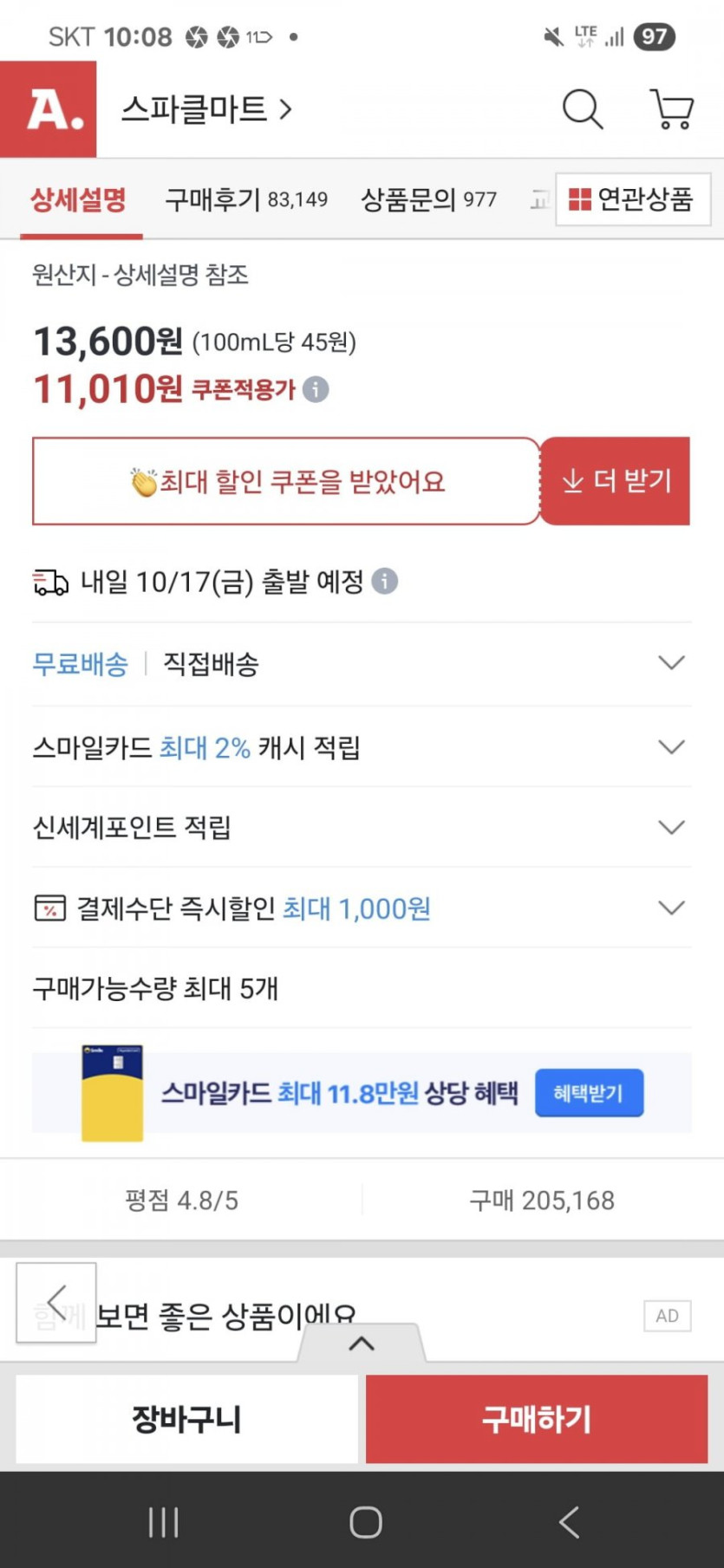
Task: Show info about 10/17 departure schedule
Action: point(385,581)
